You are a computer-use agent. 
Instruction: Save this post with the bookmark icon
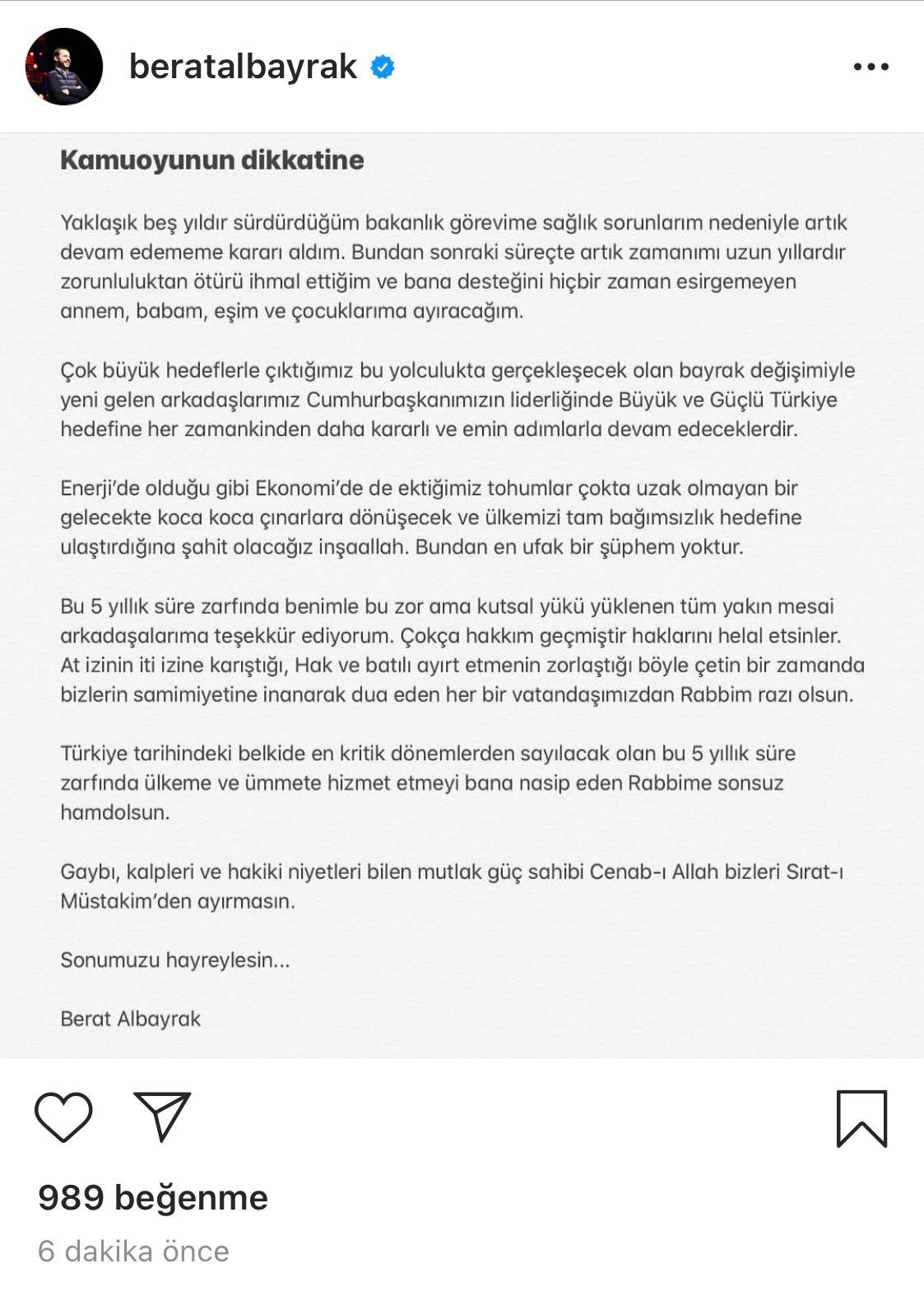coord(861,1118)
